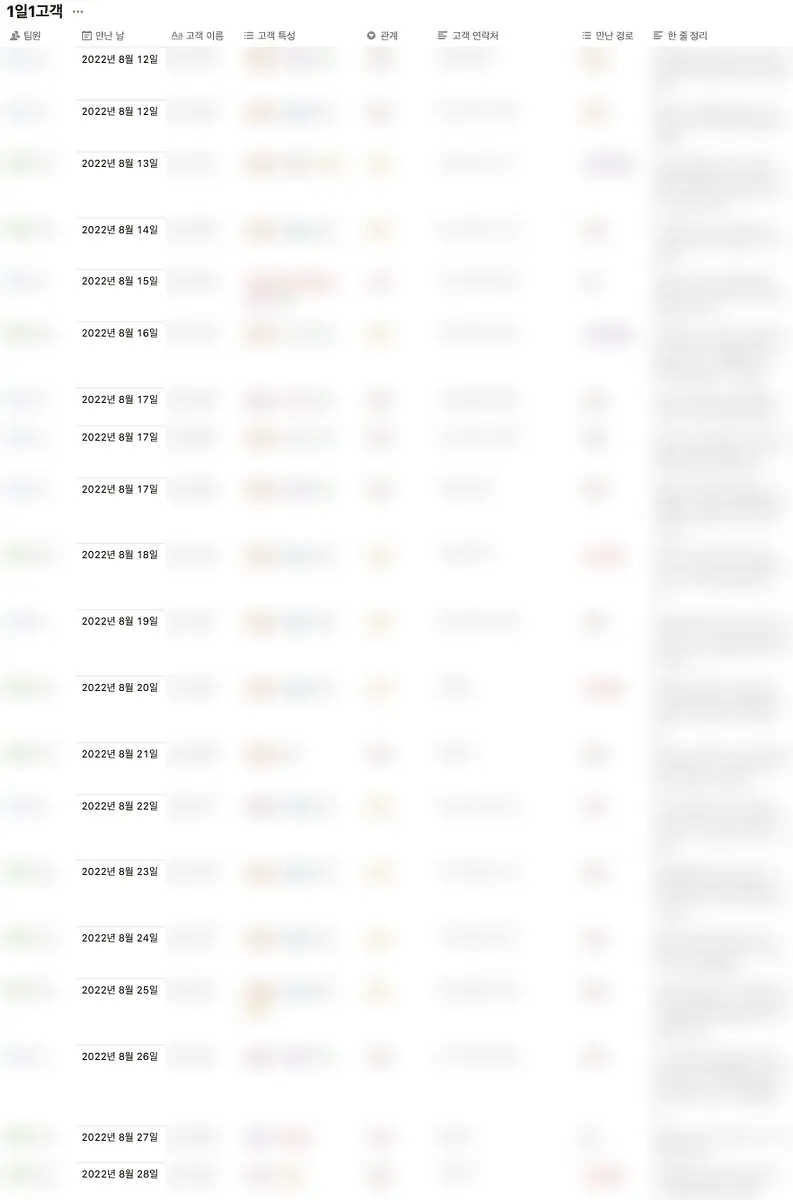The image size is (793, 1200).
Task: Open the 고객 연락처 column header
Action: click(x=468, y=36)
